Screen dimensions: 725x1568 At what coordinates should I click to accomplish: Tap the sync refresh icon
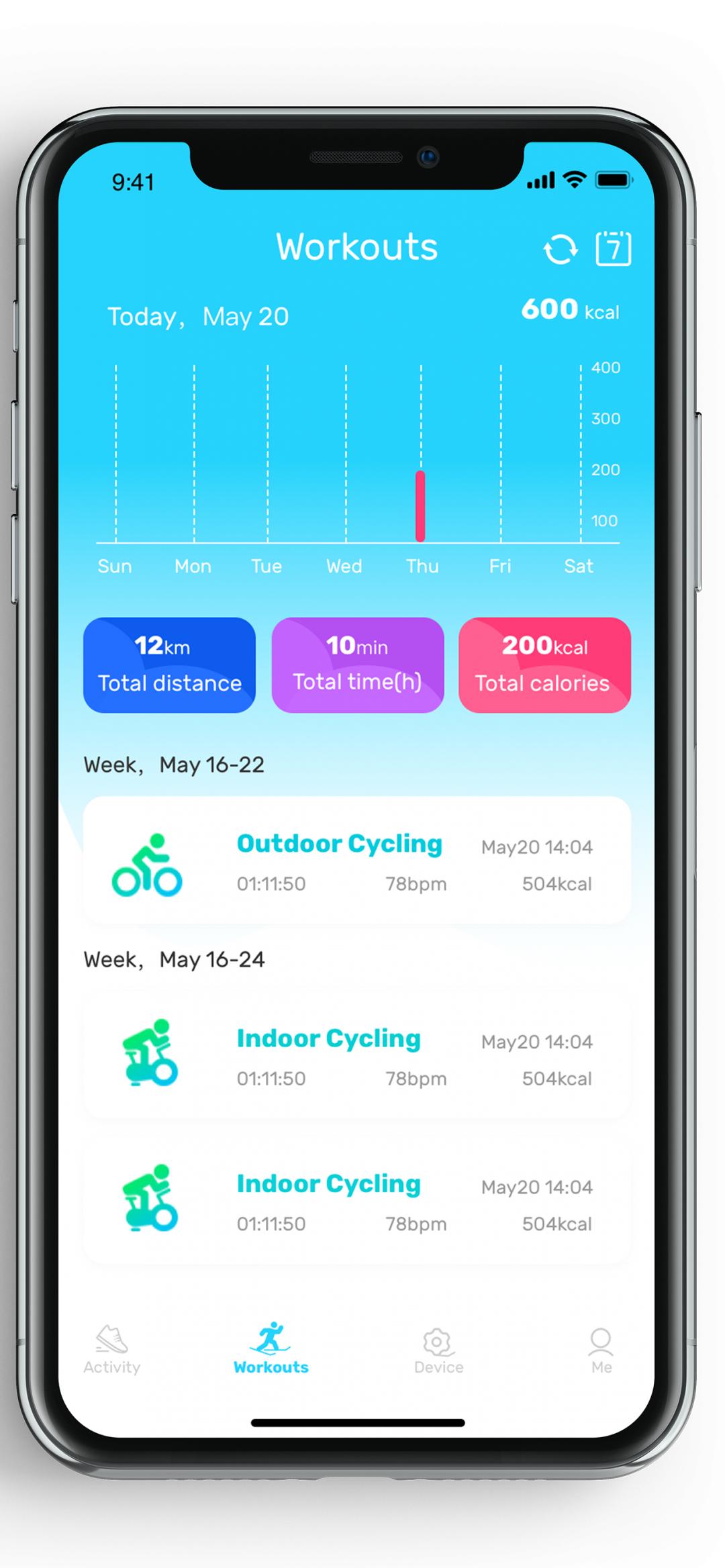click(560, 249)
